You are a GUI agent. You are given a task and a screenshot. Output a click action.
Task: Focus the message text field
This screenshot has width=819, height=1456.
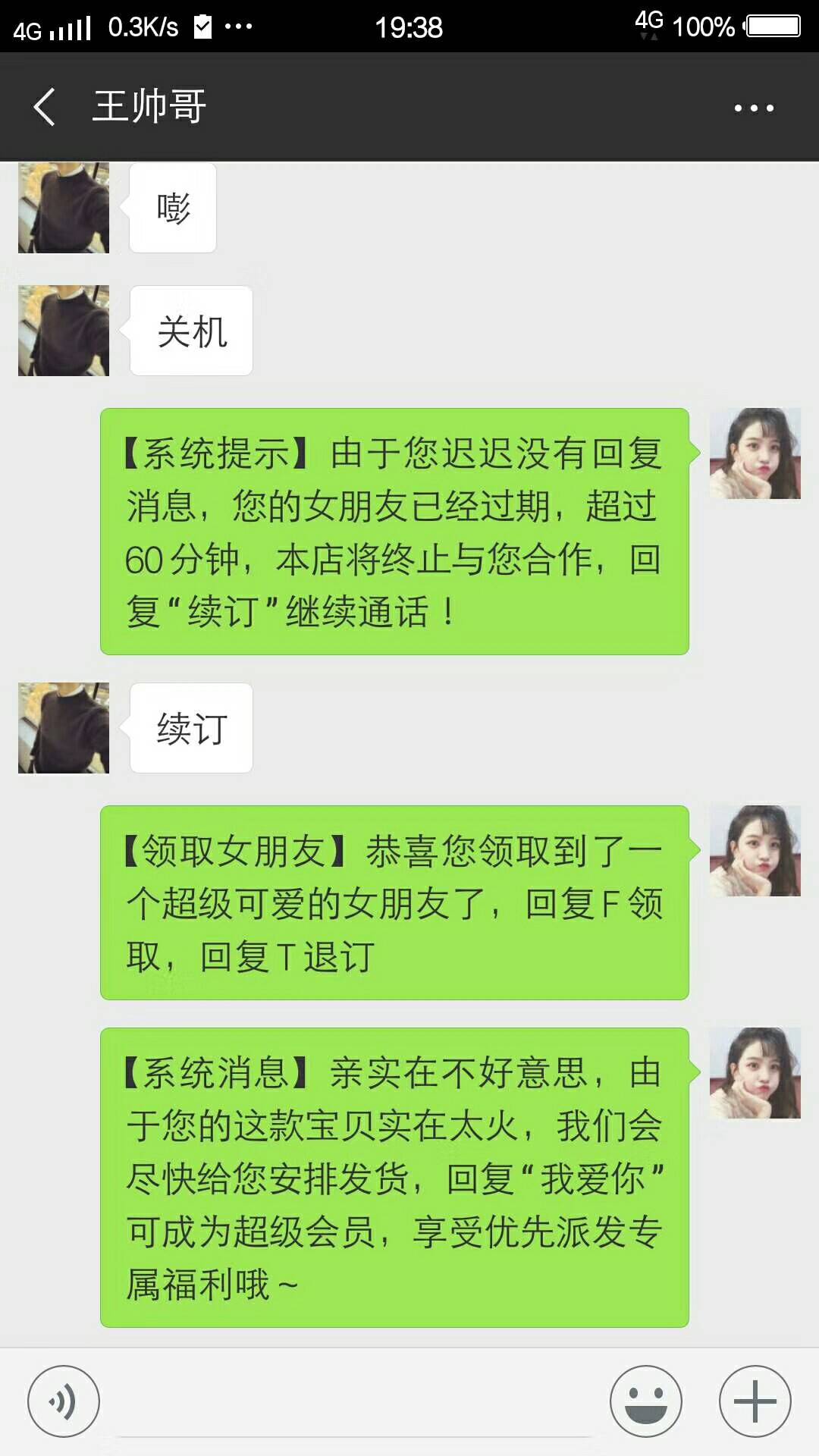click(355, 1403)
